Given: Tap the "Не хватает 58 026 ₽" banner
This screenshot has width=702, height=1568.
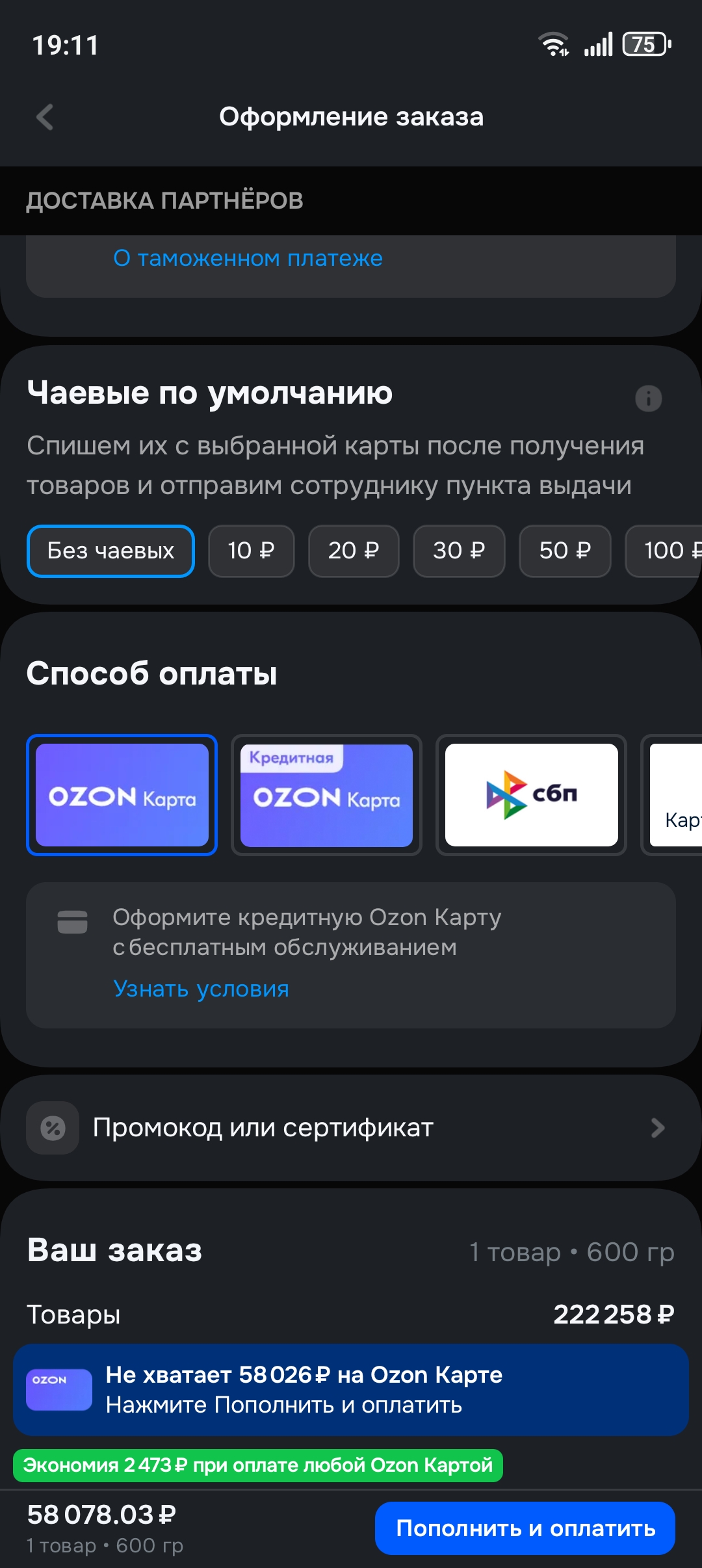Looking at the screenshot, I should tap(351, 1390).
